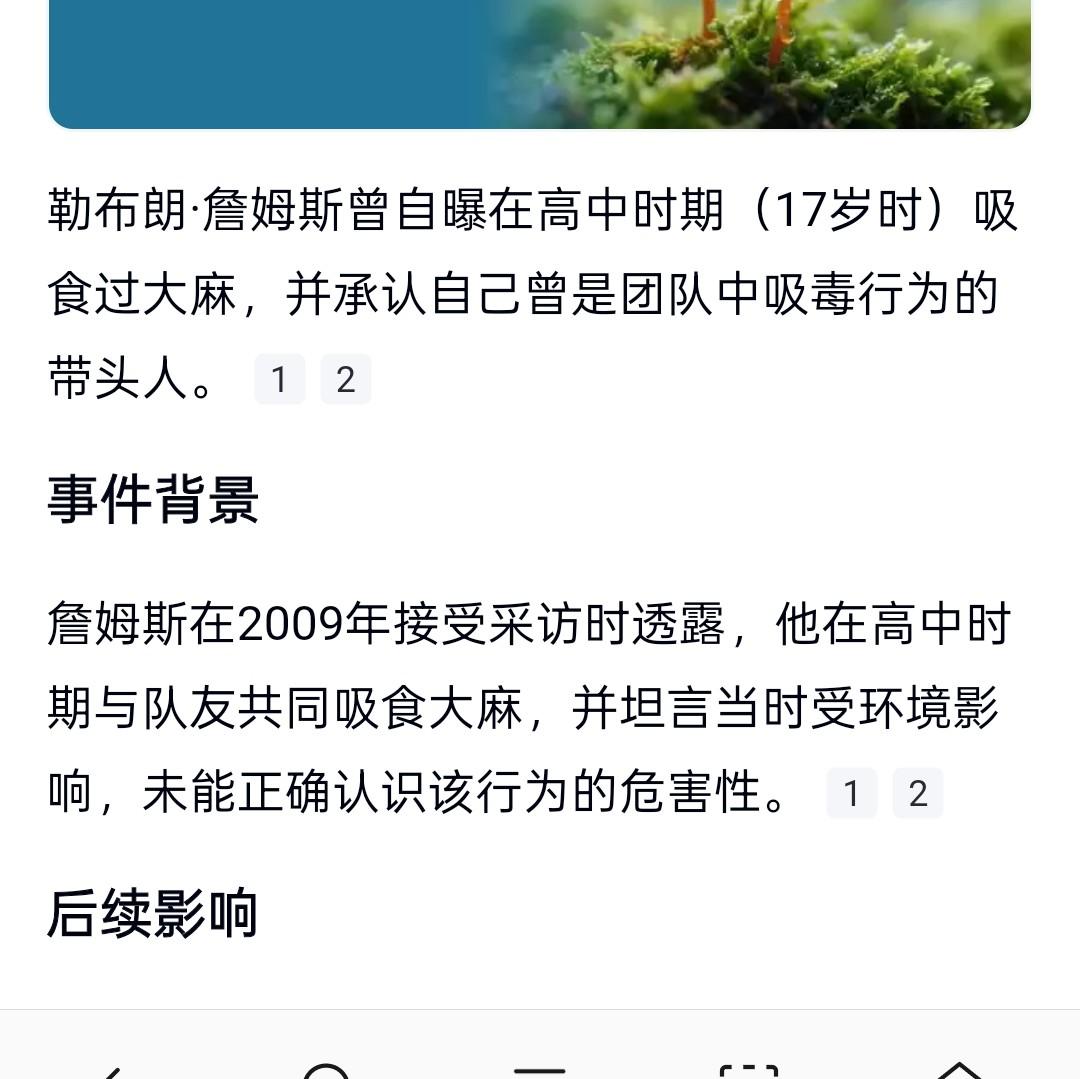Open the browser menu in the bottom toolbar

coord(540,1070)
